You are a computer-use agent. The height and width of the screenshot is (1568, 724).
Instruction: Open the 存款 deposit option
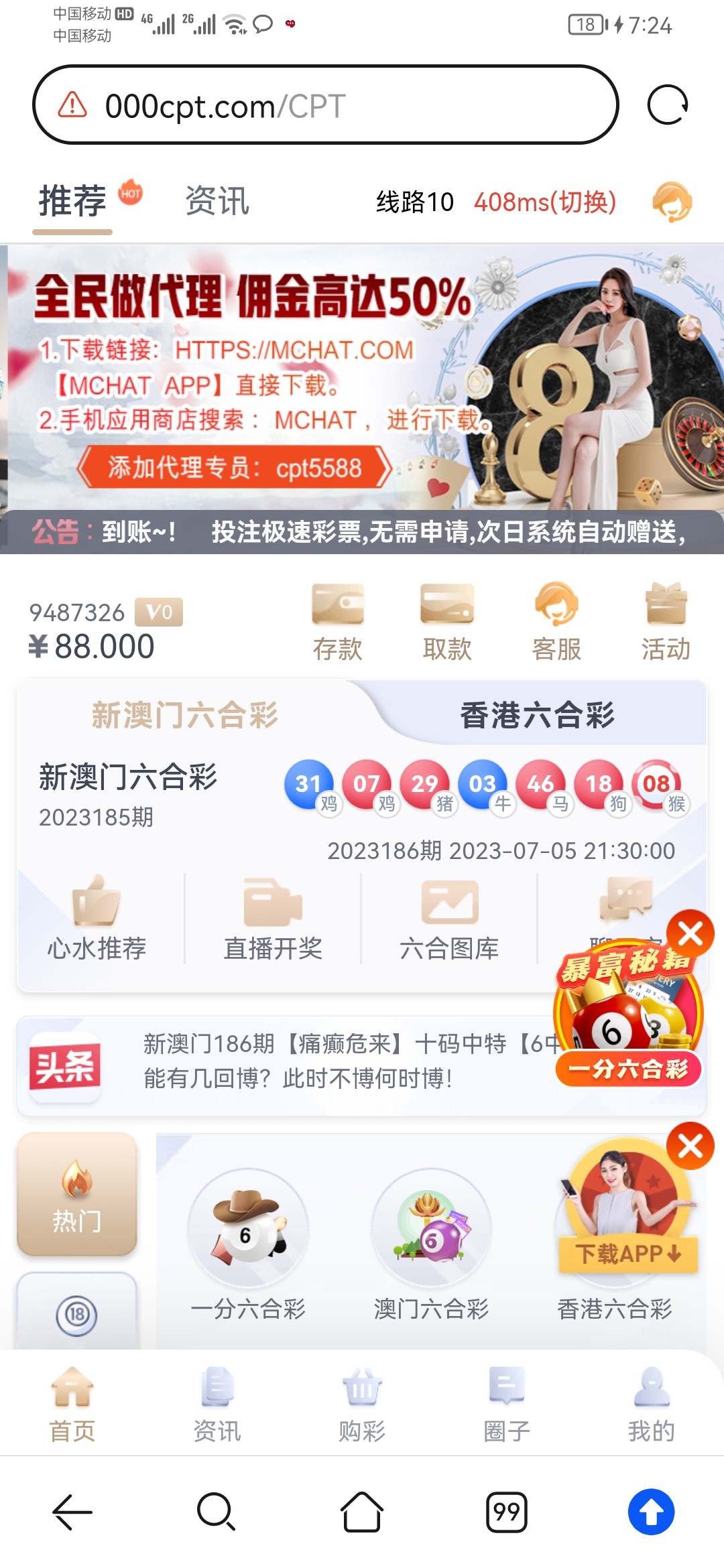(x=338, y=622)
